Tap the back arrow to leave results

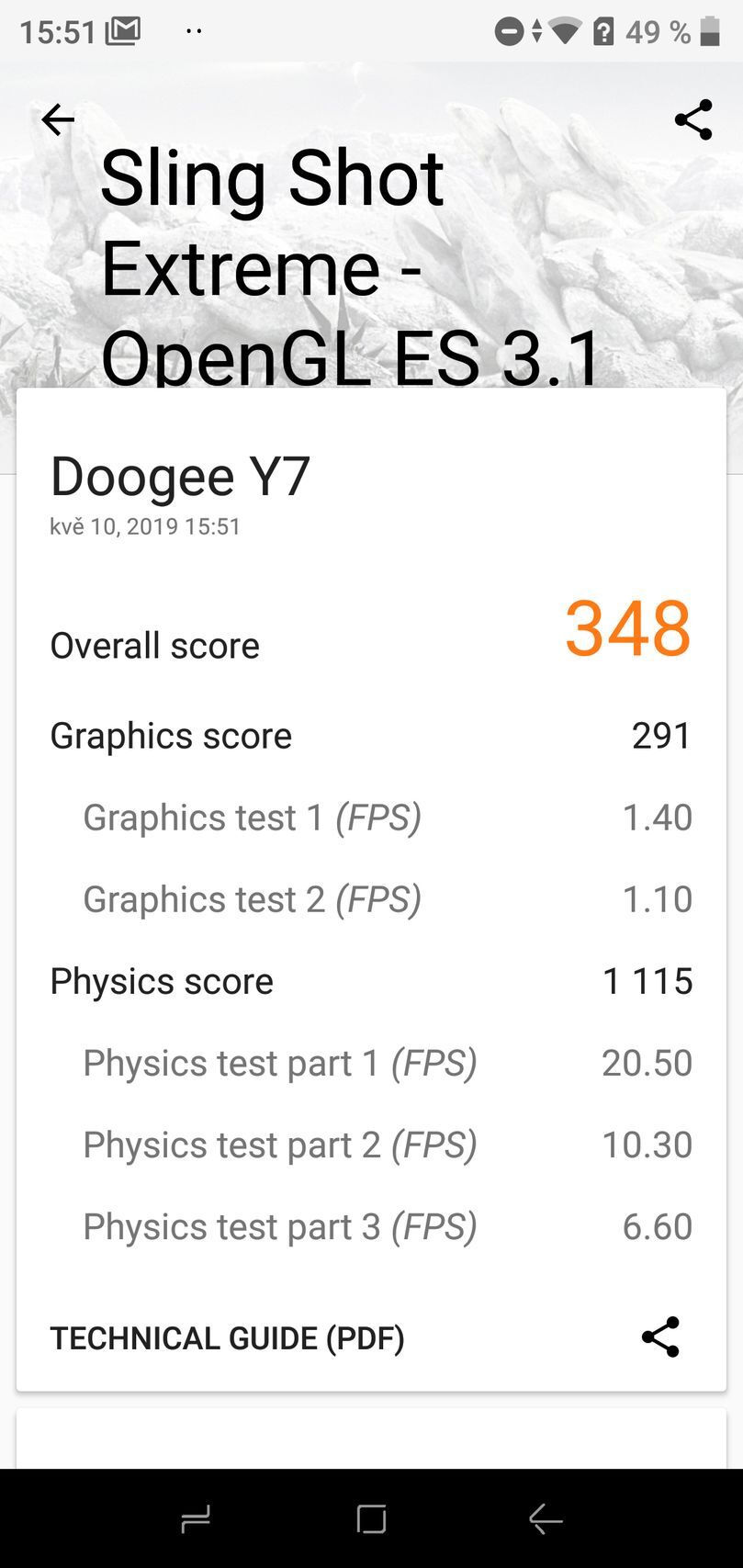pos(58,119)
